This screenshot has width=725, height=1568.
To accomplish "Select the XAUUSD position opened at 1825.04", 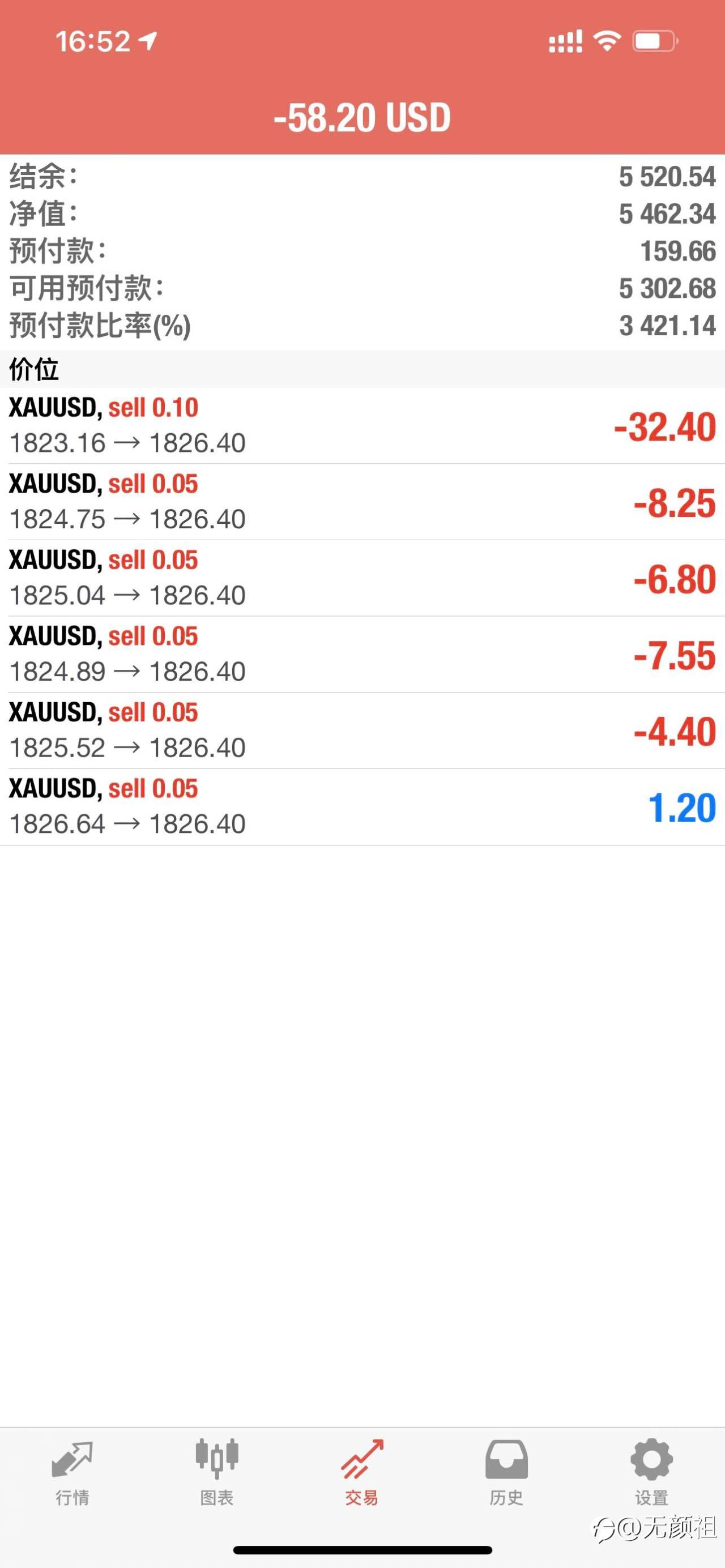I will point(362,578).
